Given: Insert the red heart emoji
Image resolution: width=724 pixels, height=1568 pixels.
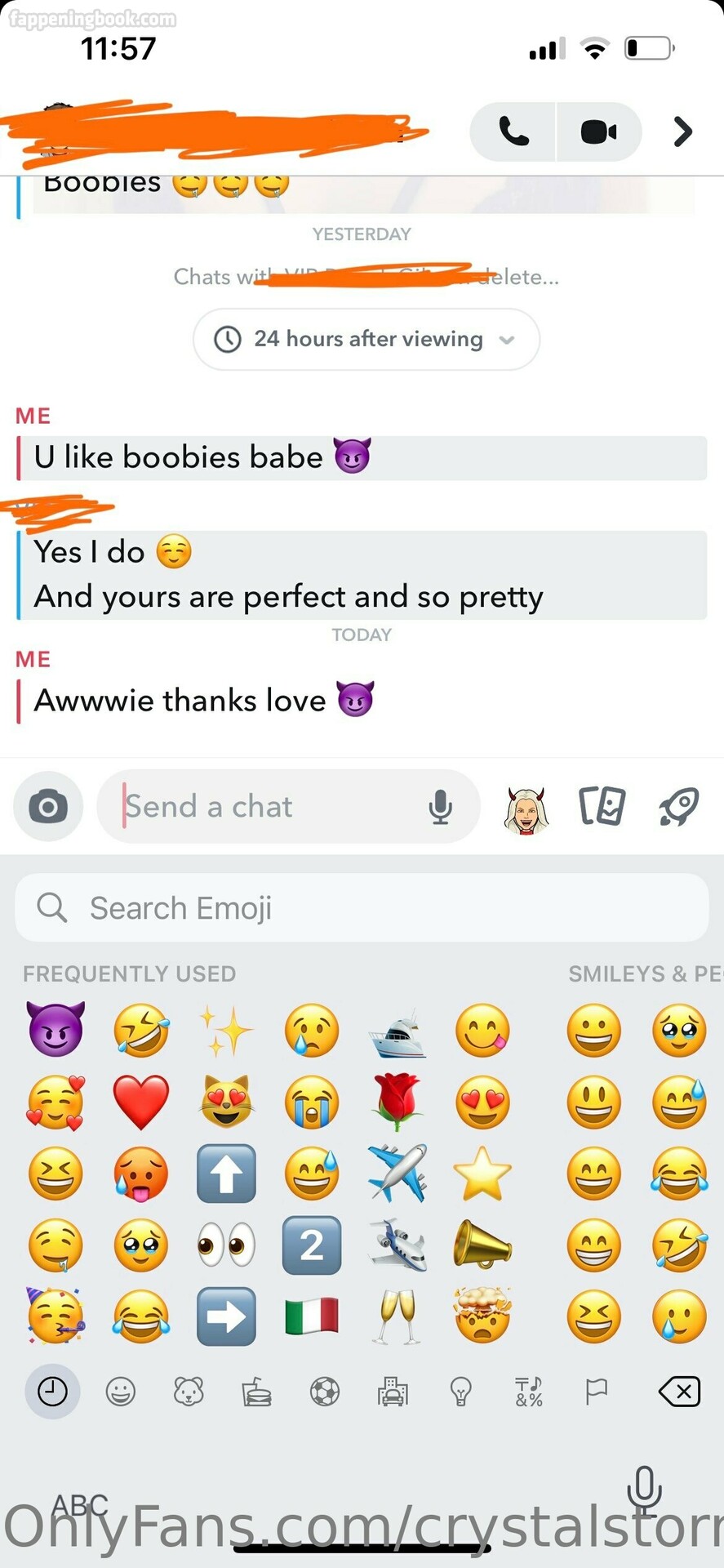Looking at the screenshot, I should coord(141,1102).
